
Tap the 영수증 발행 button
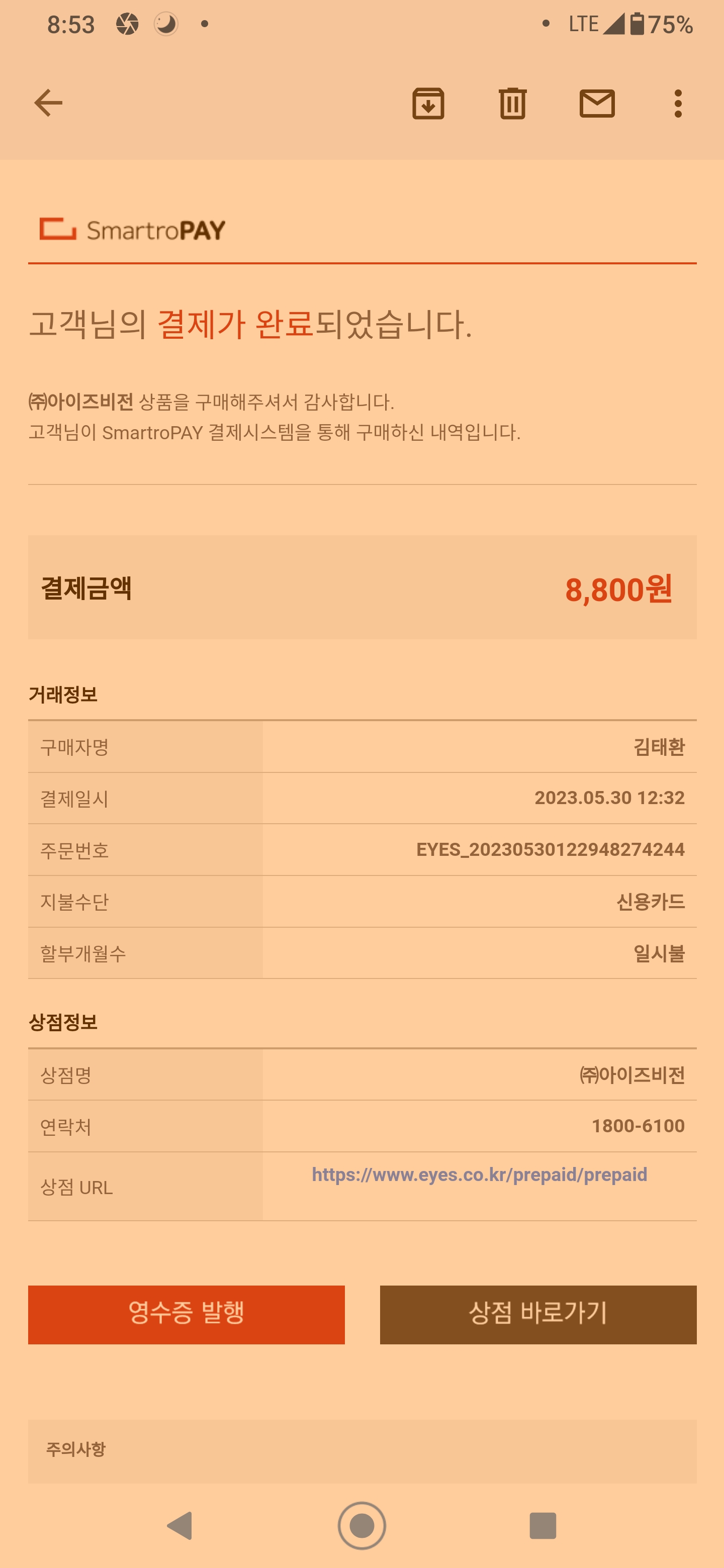point(187,1314)
